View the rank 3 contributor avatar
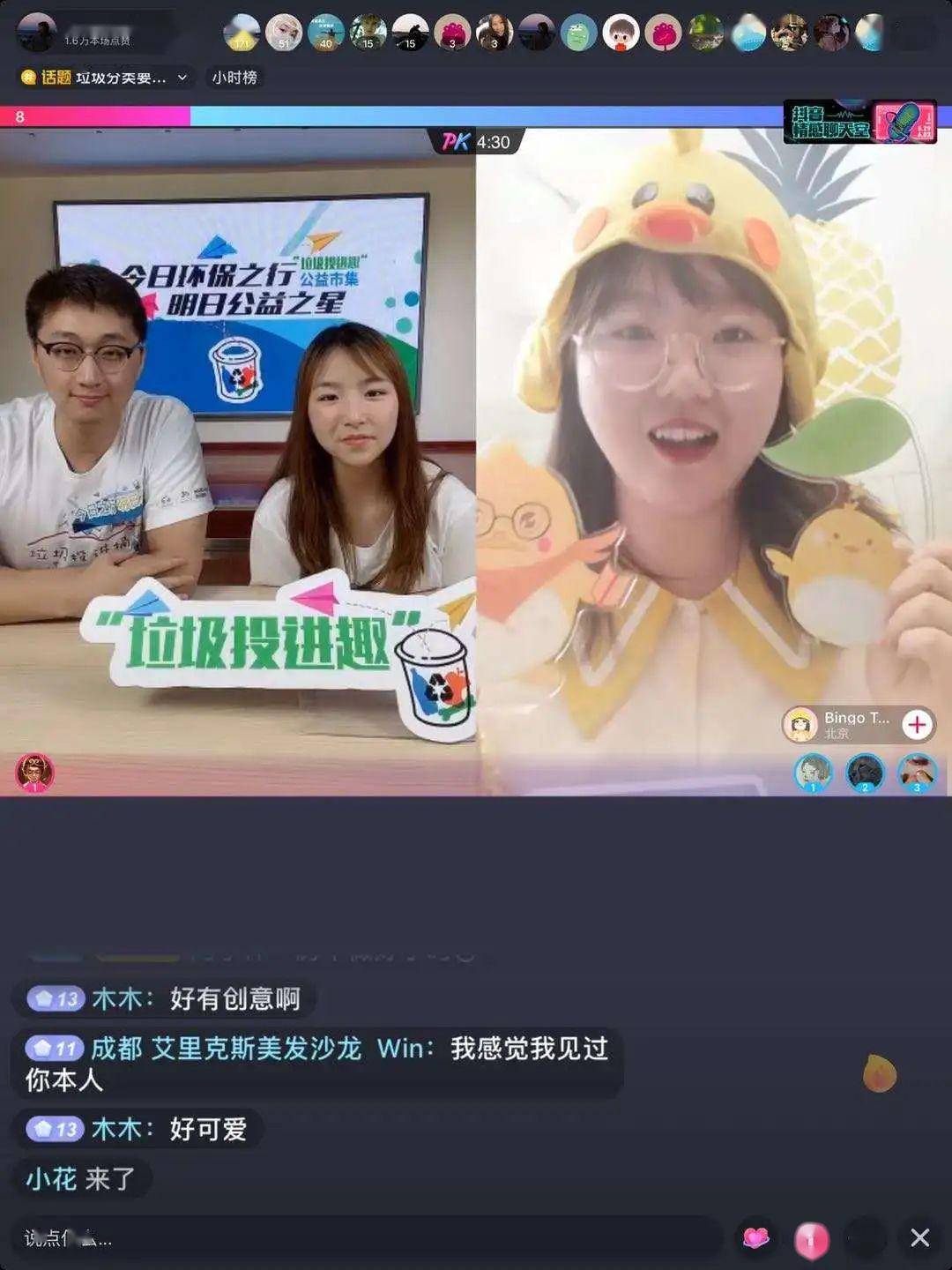The height and width of the screenshot is (1270, 952). pos(917,773)
